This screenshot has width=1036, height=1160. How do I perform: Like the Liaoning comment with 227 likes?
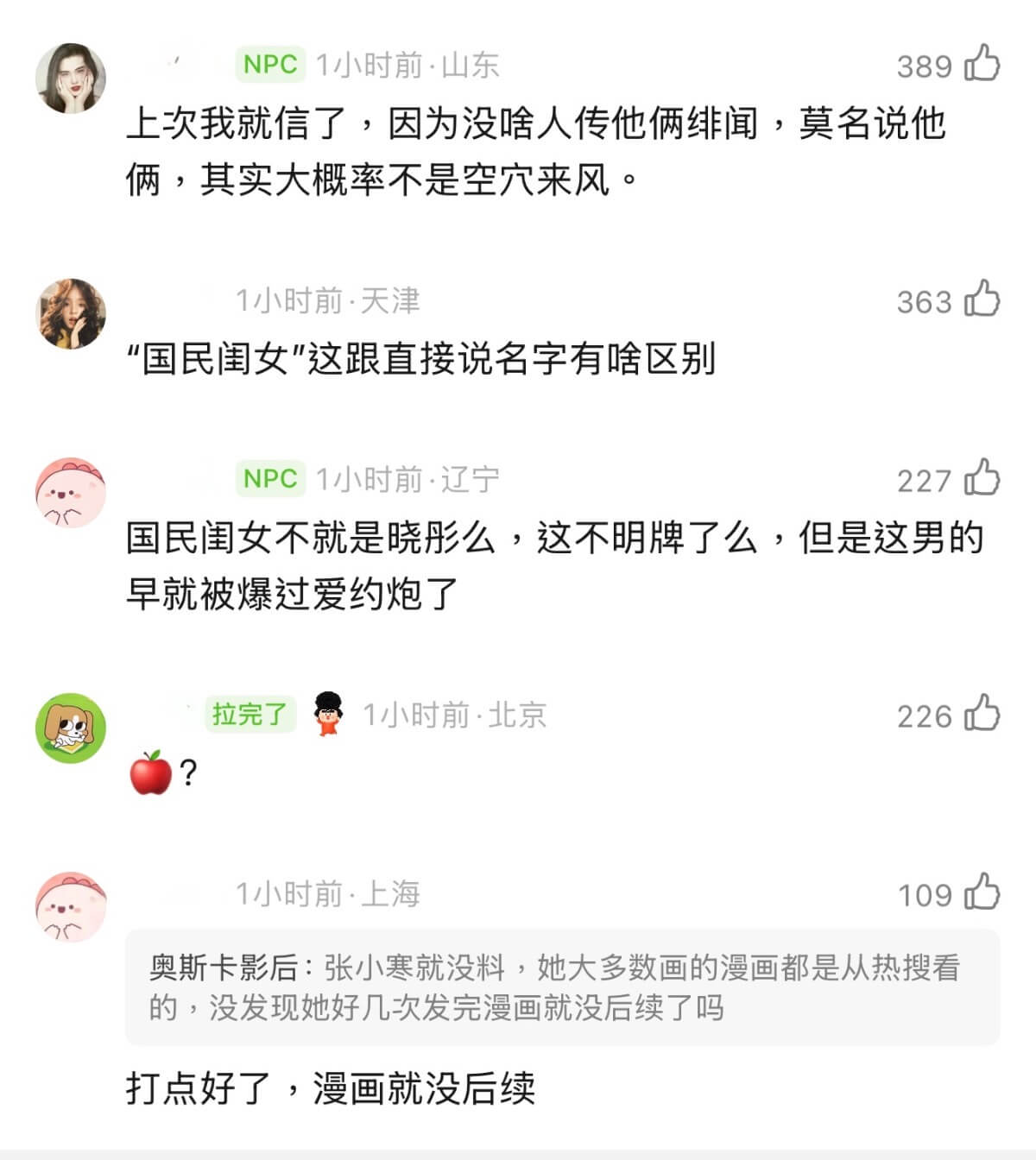point(982,478)
